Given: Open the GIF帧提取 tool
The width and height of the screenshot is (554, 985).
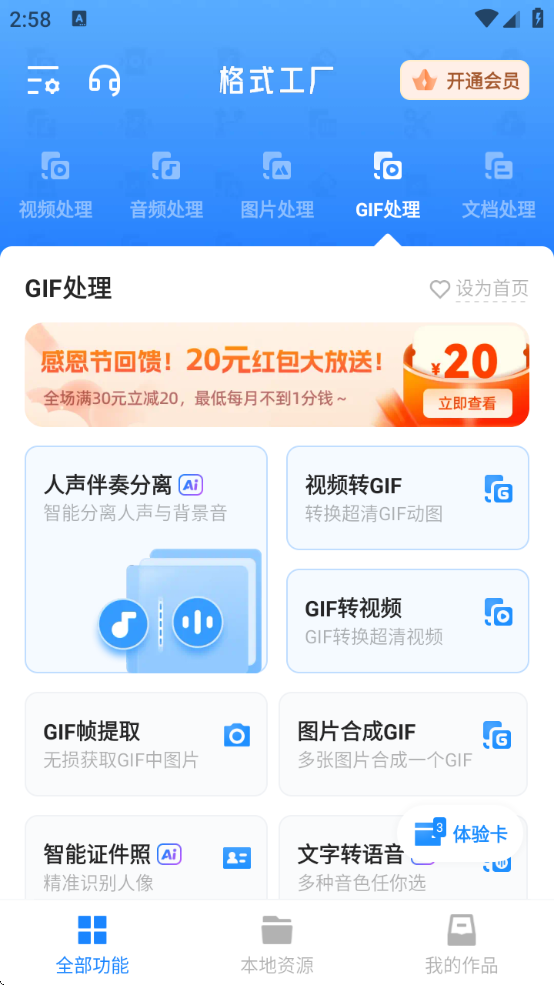Looking at the screenshot, I should (x=146, y=744).
